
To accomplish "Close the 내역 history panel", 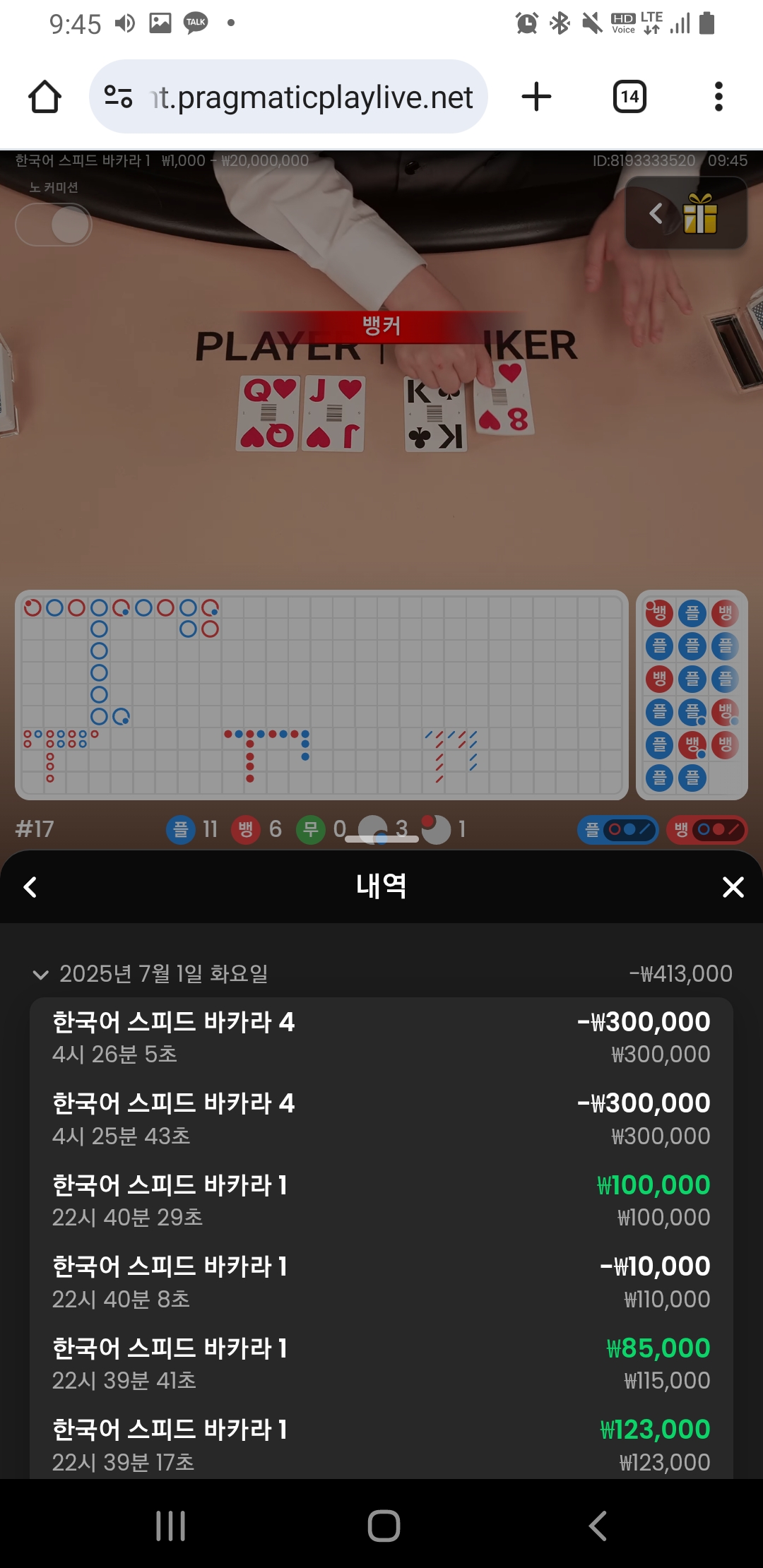I will click(733, 887).
